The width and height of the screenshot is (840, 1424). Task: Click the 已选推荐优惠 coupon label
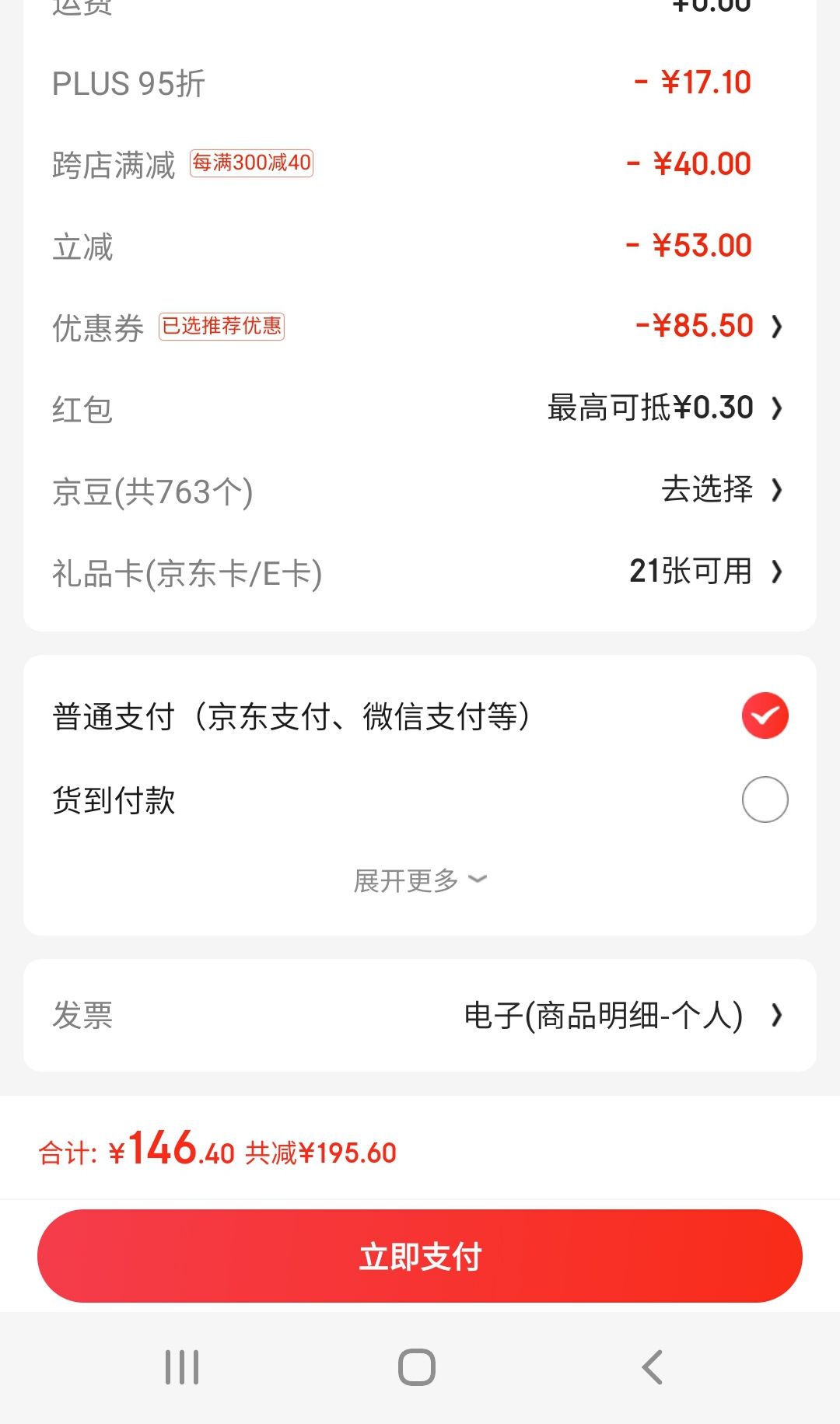pyautogui.click(x=222, y=327)
